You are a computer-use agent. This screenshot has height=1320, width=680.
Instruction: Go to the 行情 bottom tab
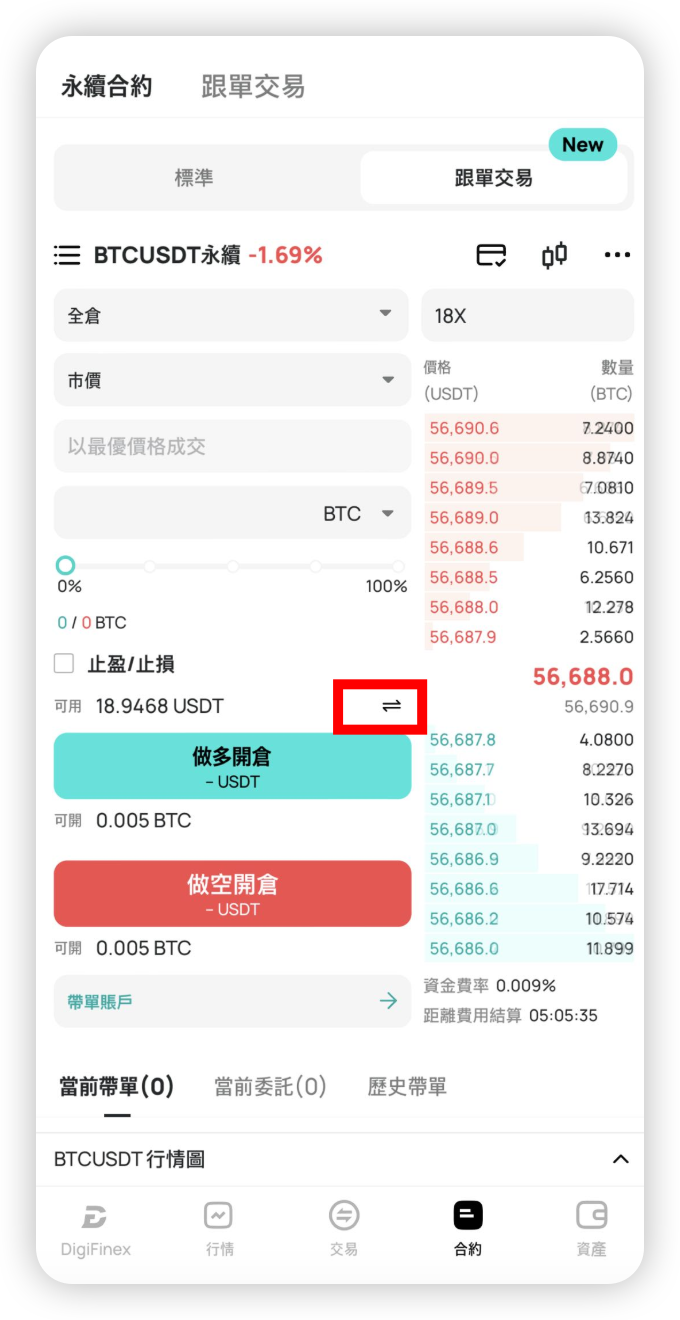pos(219,1229)
